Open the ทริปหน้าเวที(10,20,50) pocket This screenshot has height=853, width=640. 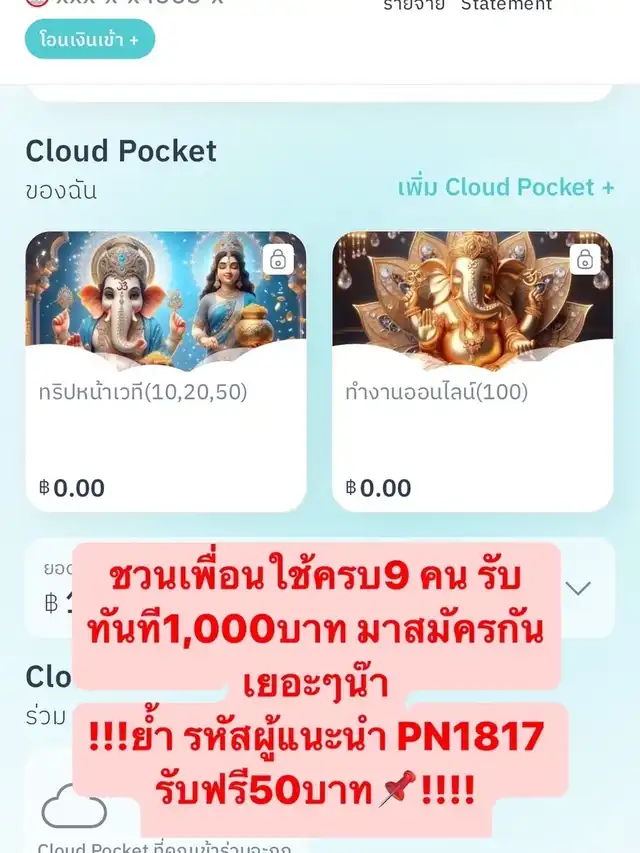166,372
